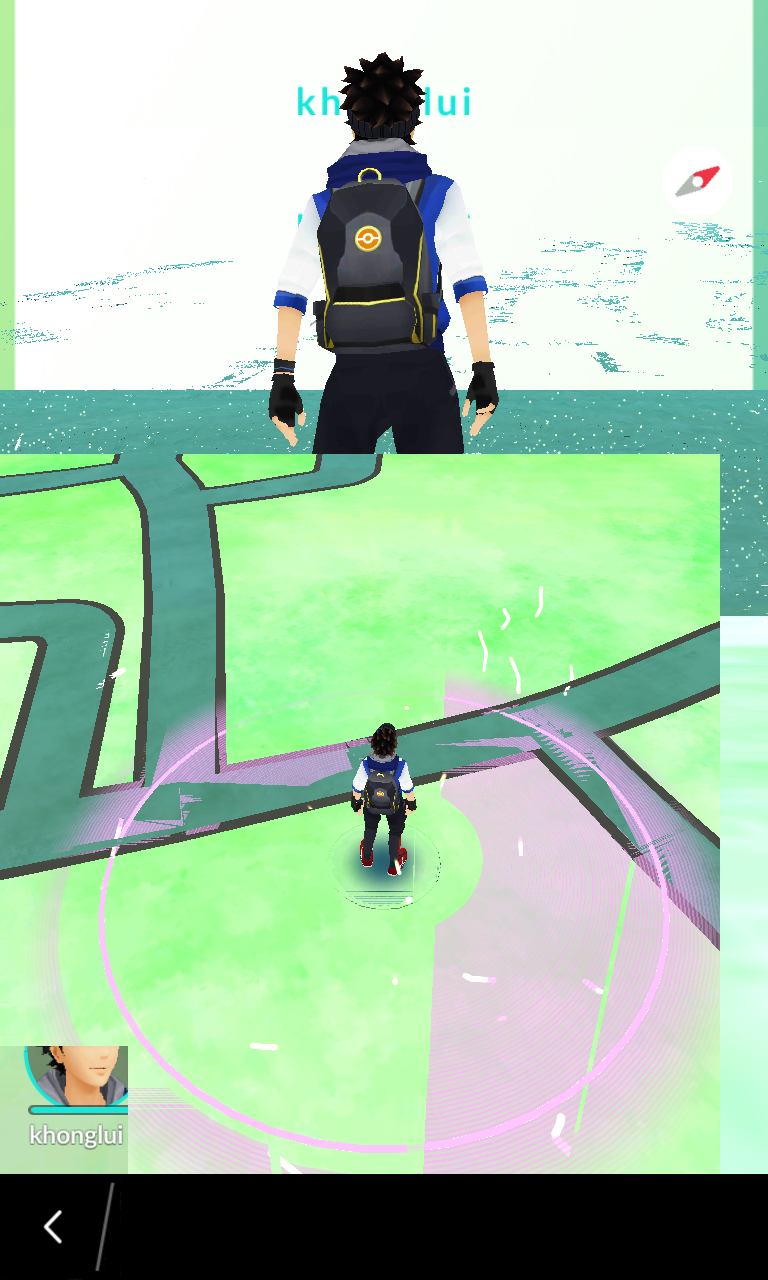768x1280 pixels.
Task: Go back using system back arrow
Action: pyautogui.click(x=53, y=1226)
